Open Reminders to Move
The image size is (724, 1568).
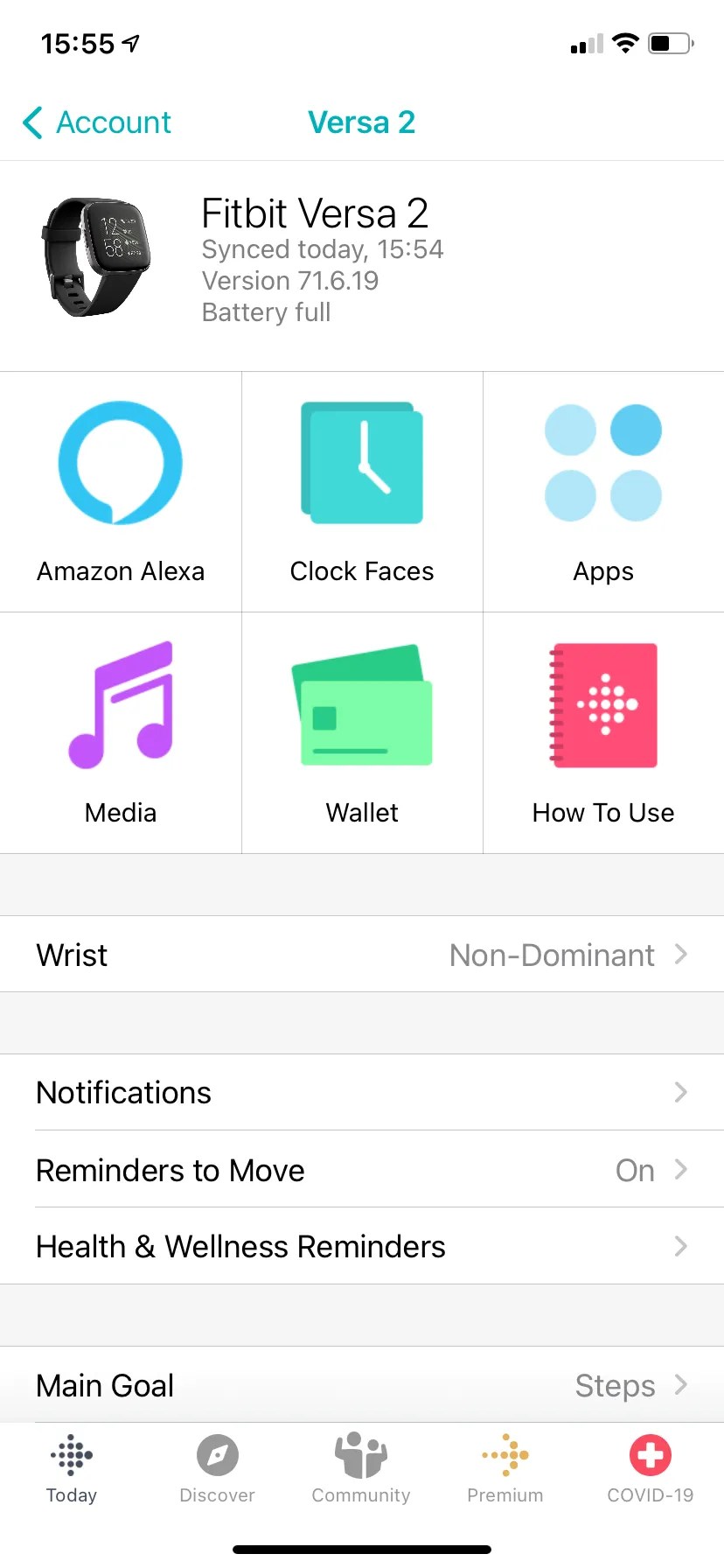point(362,1170)
